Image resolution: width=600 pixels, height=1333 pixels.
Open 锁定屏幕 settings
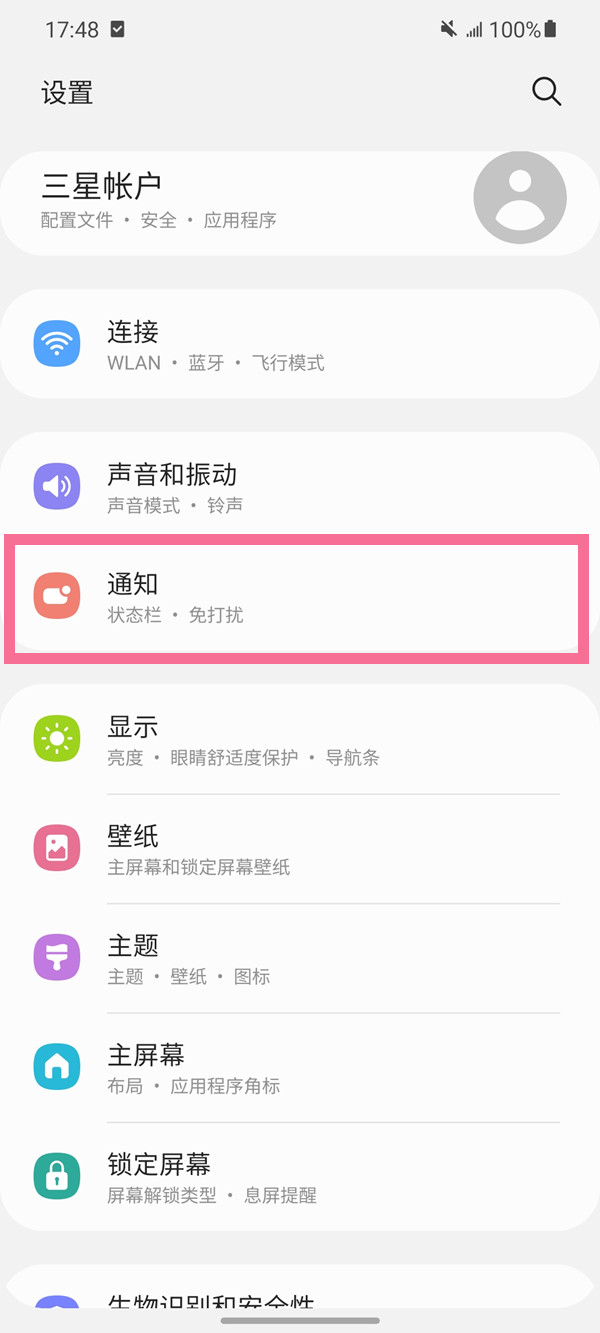click(x=300, y=1178)
